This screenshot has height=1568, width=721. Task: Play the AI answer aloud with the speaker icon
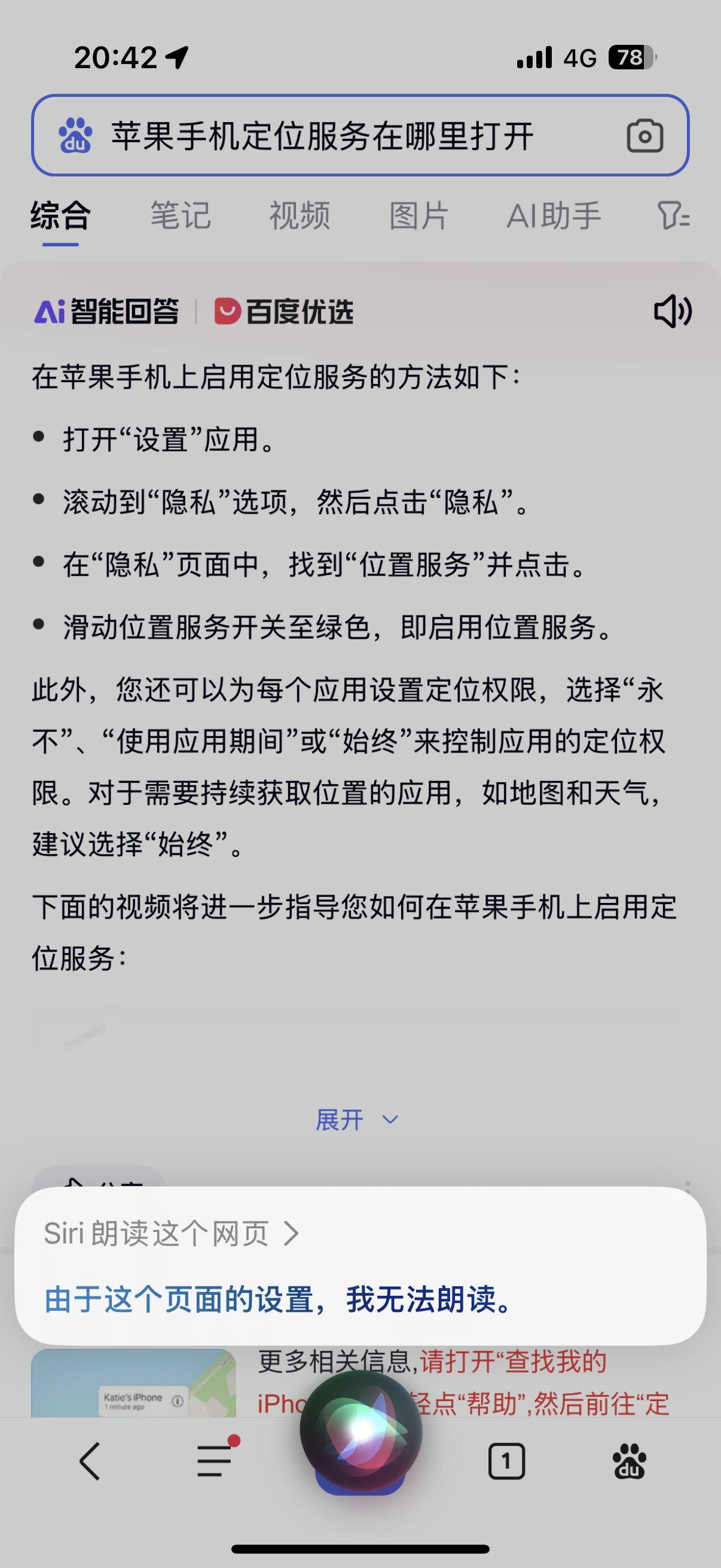(672, 312)
